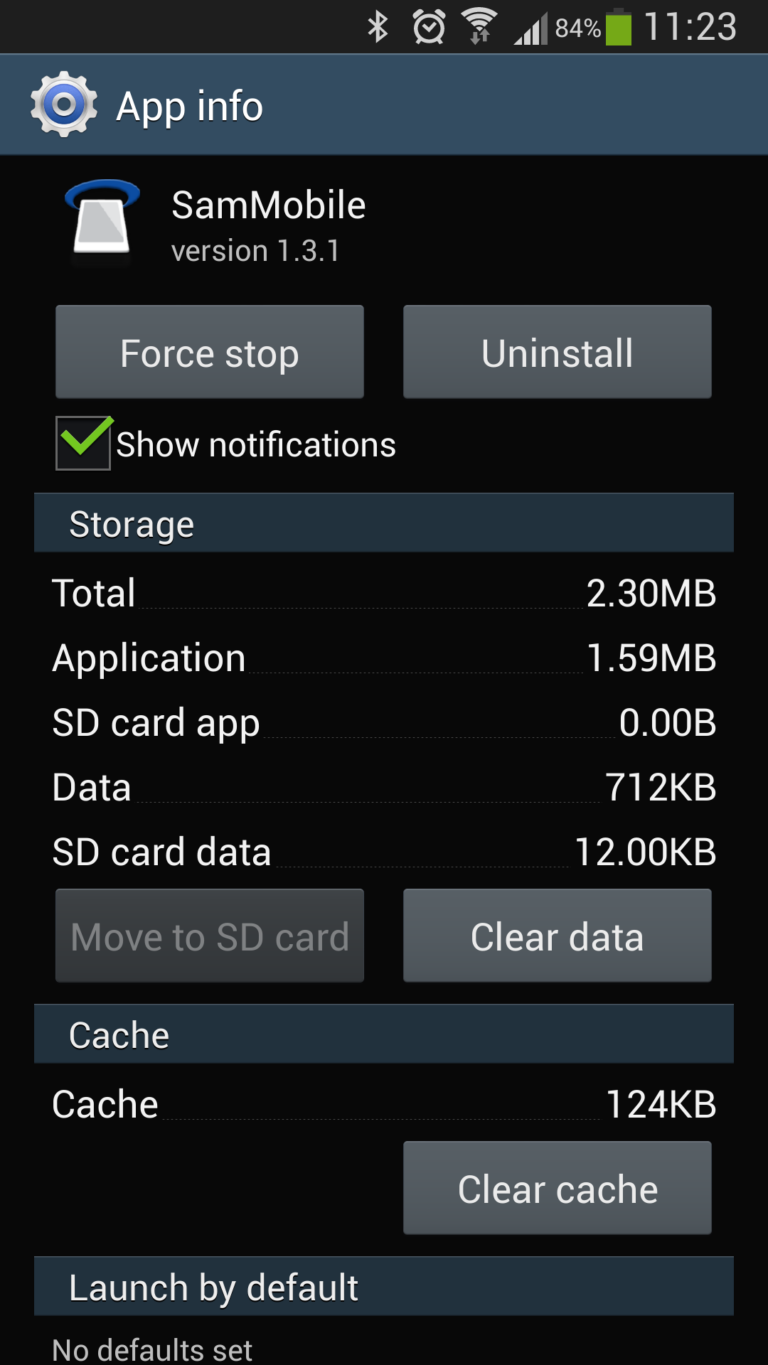
Task: Tap the grayed-out Move to SD card button
Action: [209, 936]
